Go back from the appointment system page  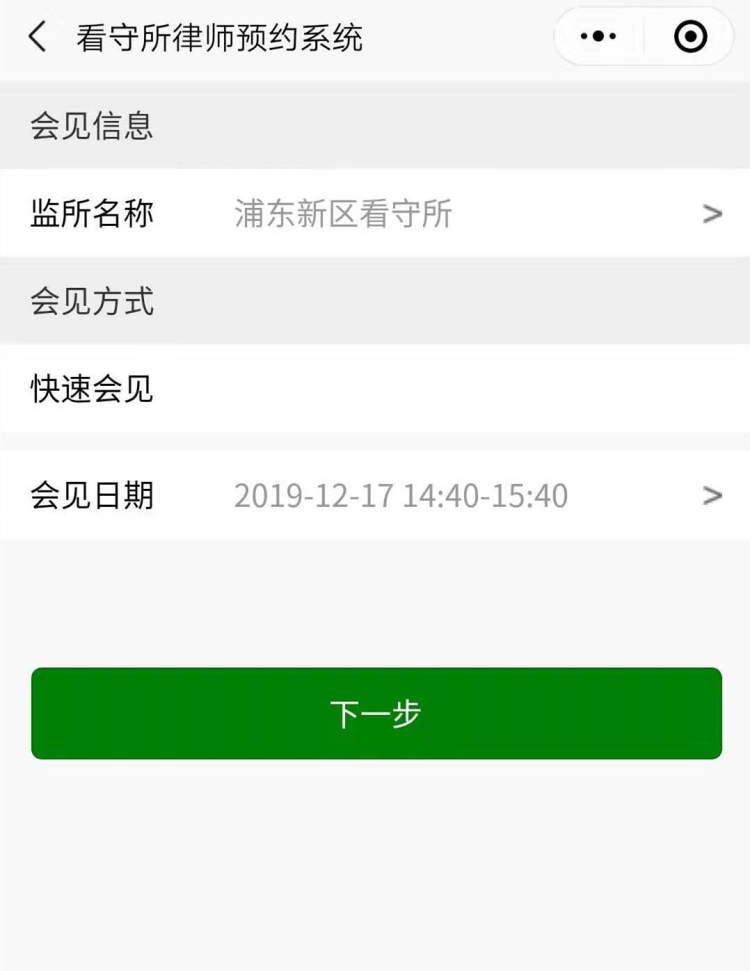pos(38,38)
